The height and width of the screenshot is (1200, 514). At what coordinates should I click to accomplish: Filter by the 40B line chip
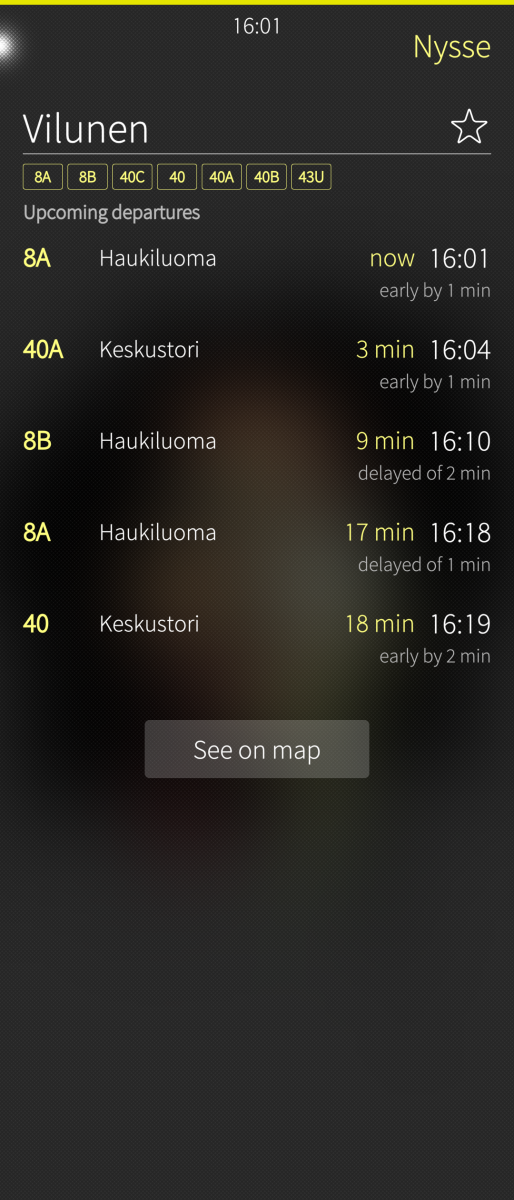266,178
